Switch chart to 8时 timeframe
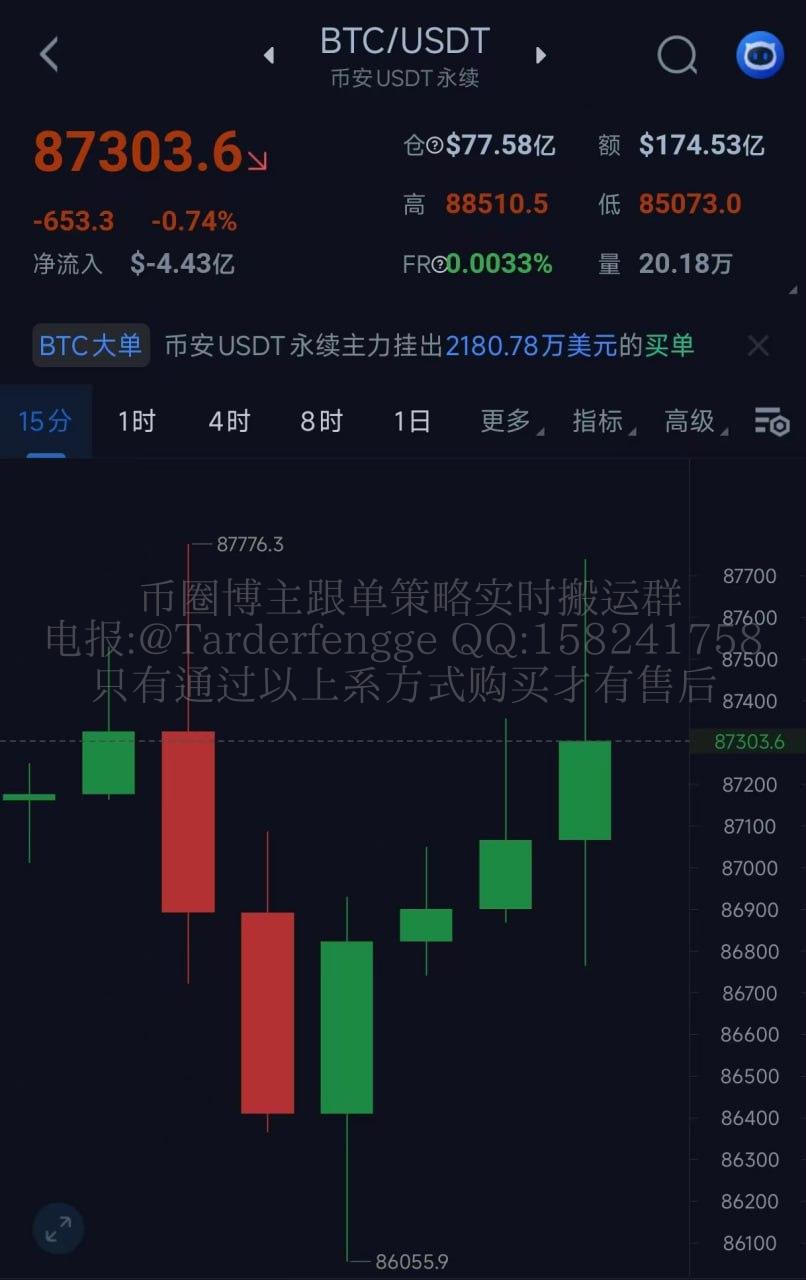 [x=321, y=421]
